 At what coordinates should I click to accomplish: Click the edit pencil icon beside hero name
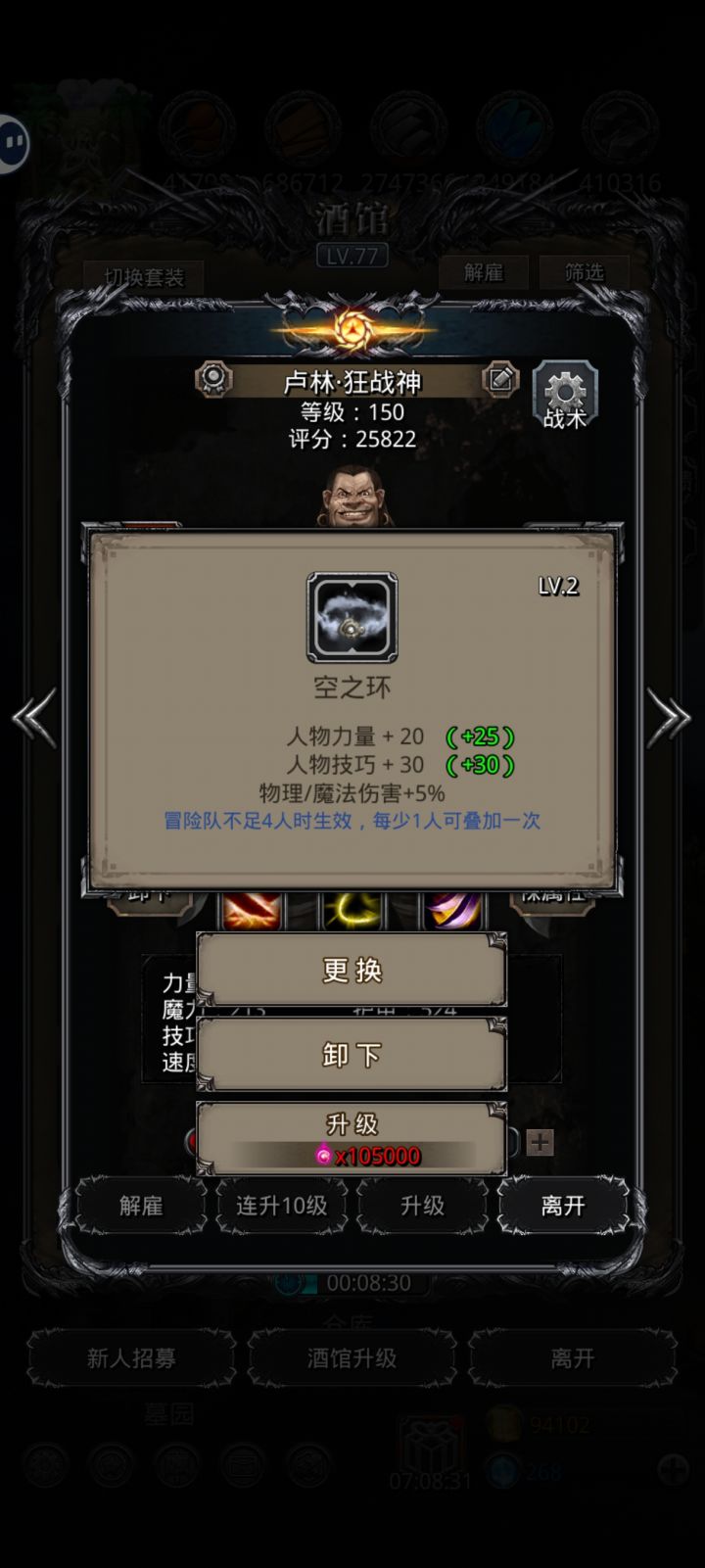click(x=500, y=379)
